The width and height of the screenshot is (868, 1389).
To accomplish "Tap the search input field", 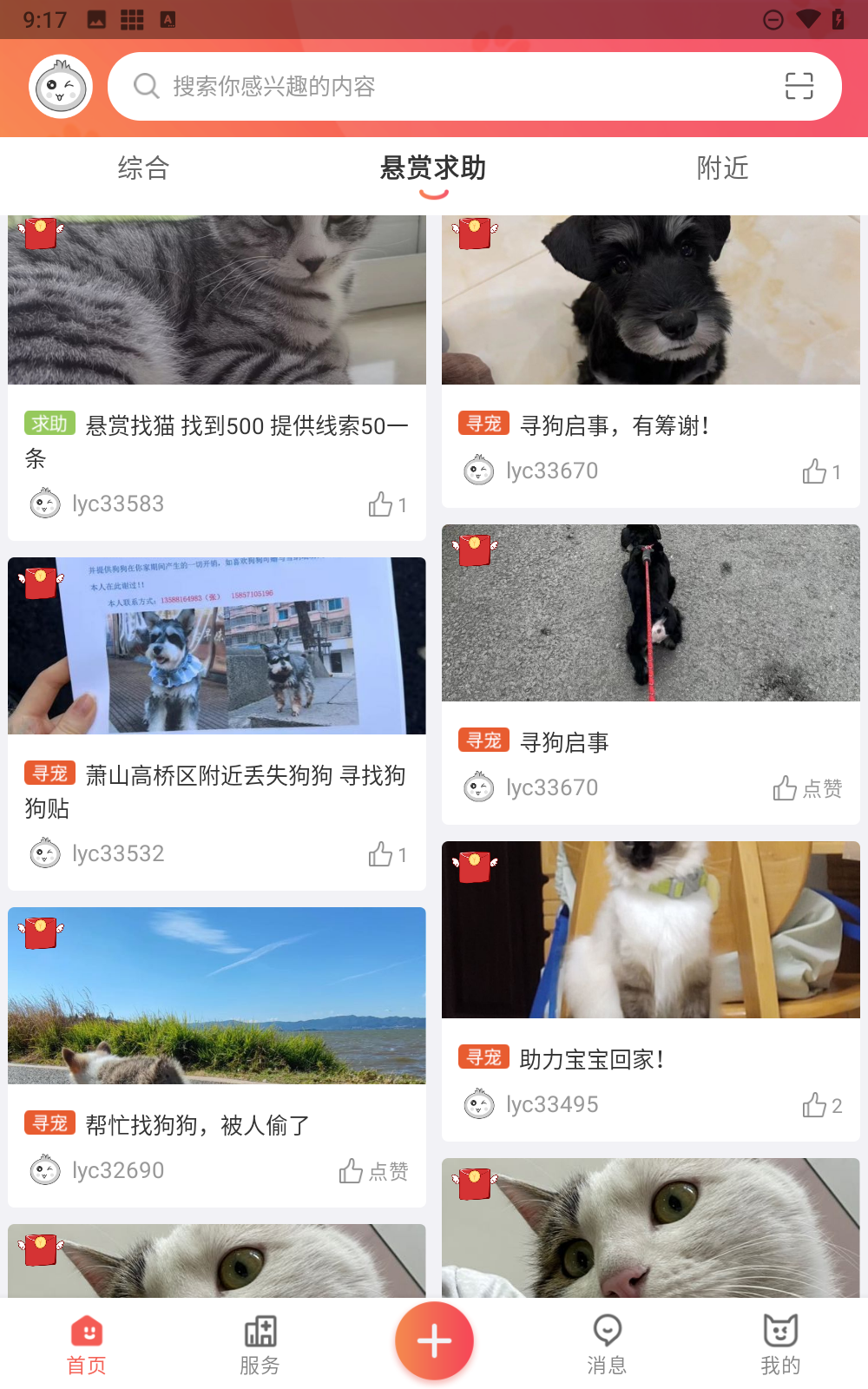I will click(x=391, y=86).
